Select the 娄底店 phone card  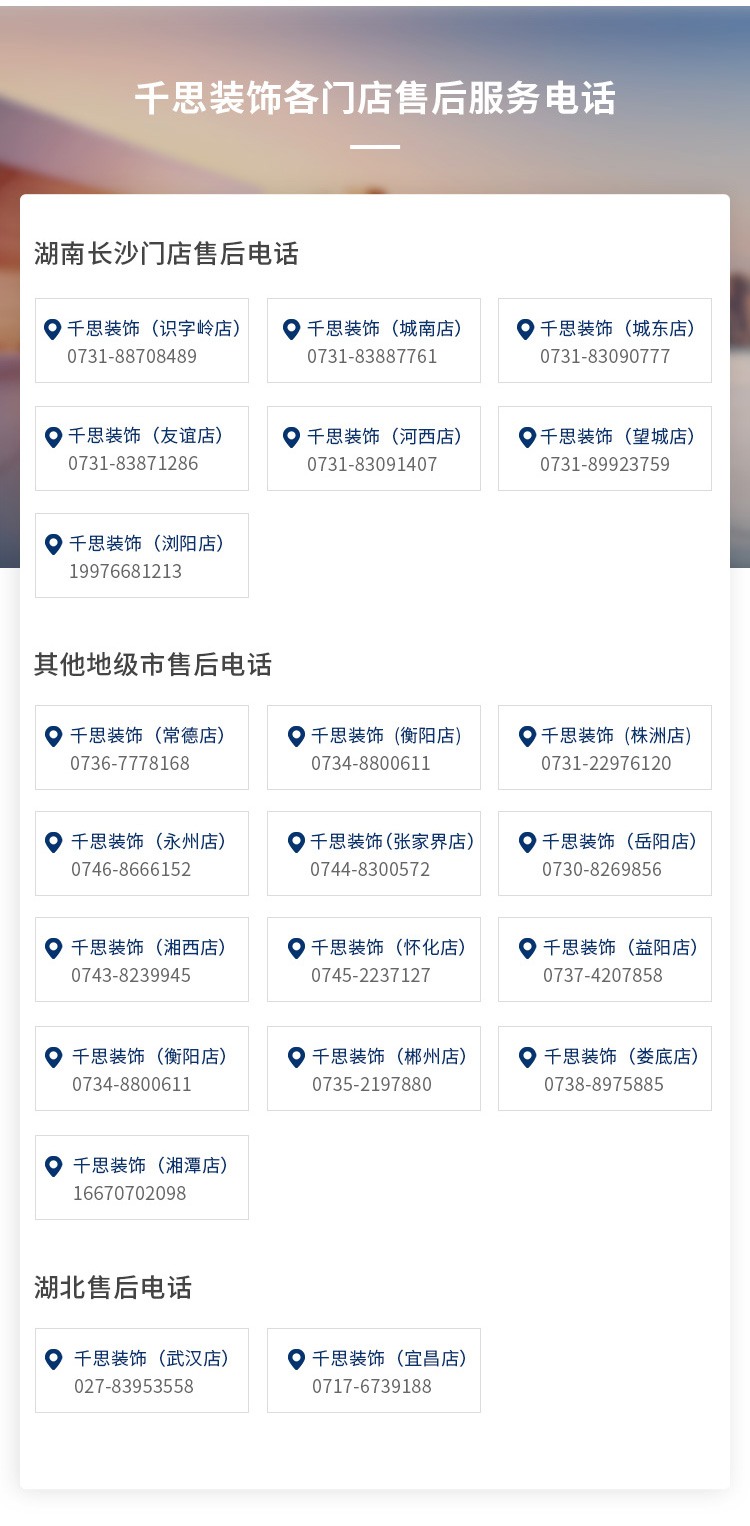605,1069
